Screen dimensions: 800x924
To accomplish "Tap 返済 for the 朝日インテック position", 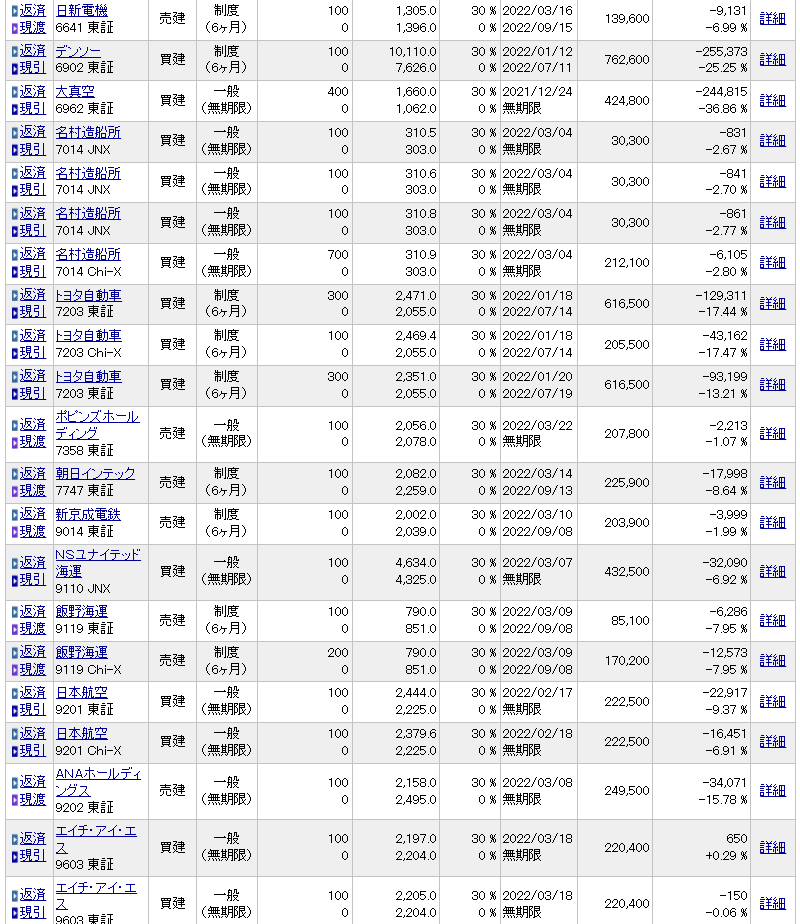I will coord(33,474).
